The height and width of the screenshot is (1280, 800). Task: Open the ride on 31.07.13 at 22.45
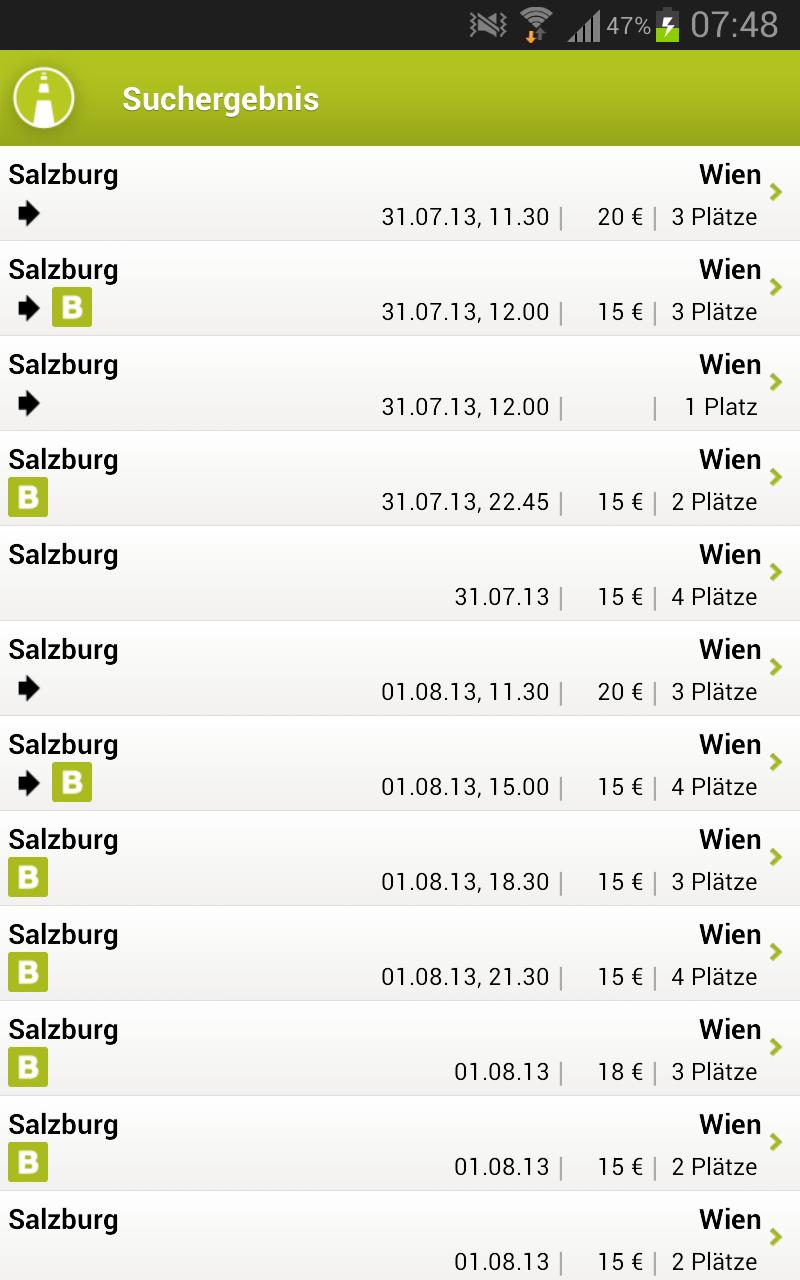400,479
